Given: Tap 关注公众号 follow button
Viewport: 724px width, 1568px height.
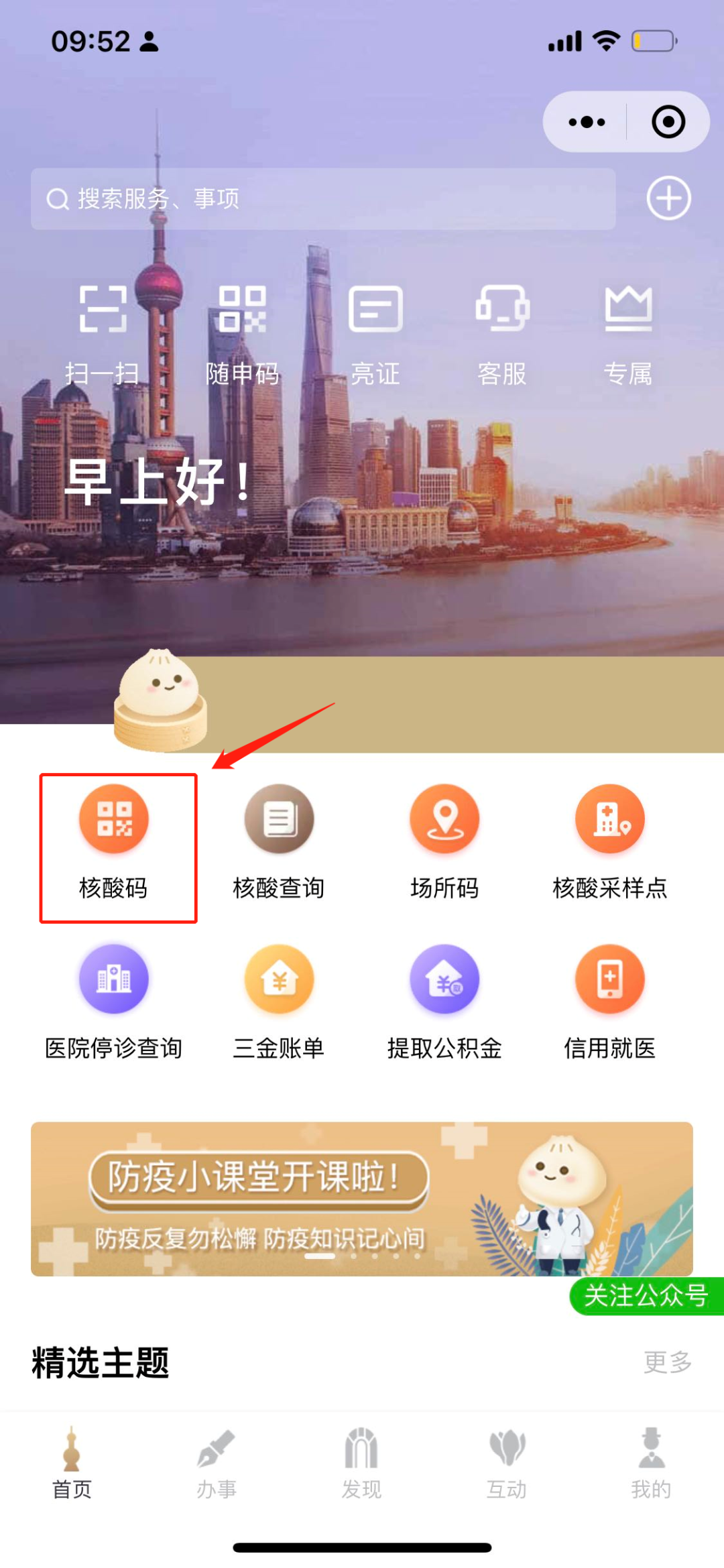Looking at the screenshot, I should coord(646,1296).
